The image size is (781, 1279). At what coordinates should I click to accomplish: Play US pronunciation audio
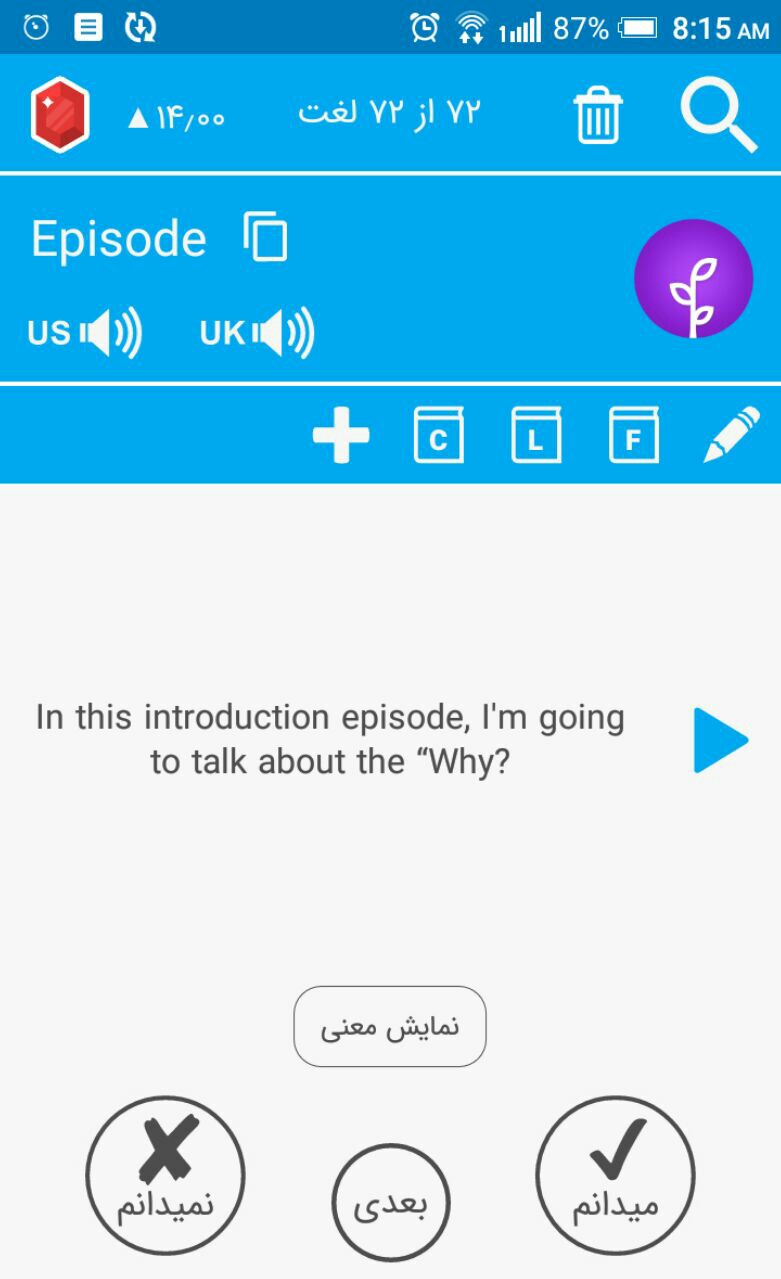[85, 333]
